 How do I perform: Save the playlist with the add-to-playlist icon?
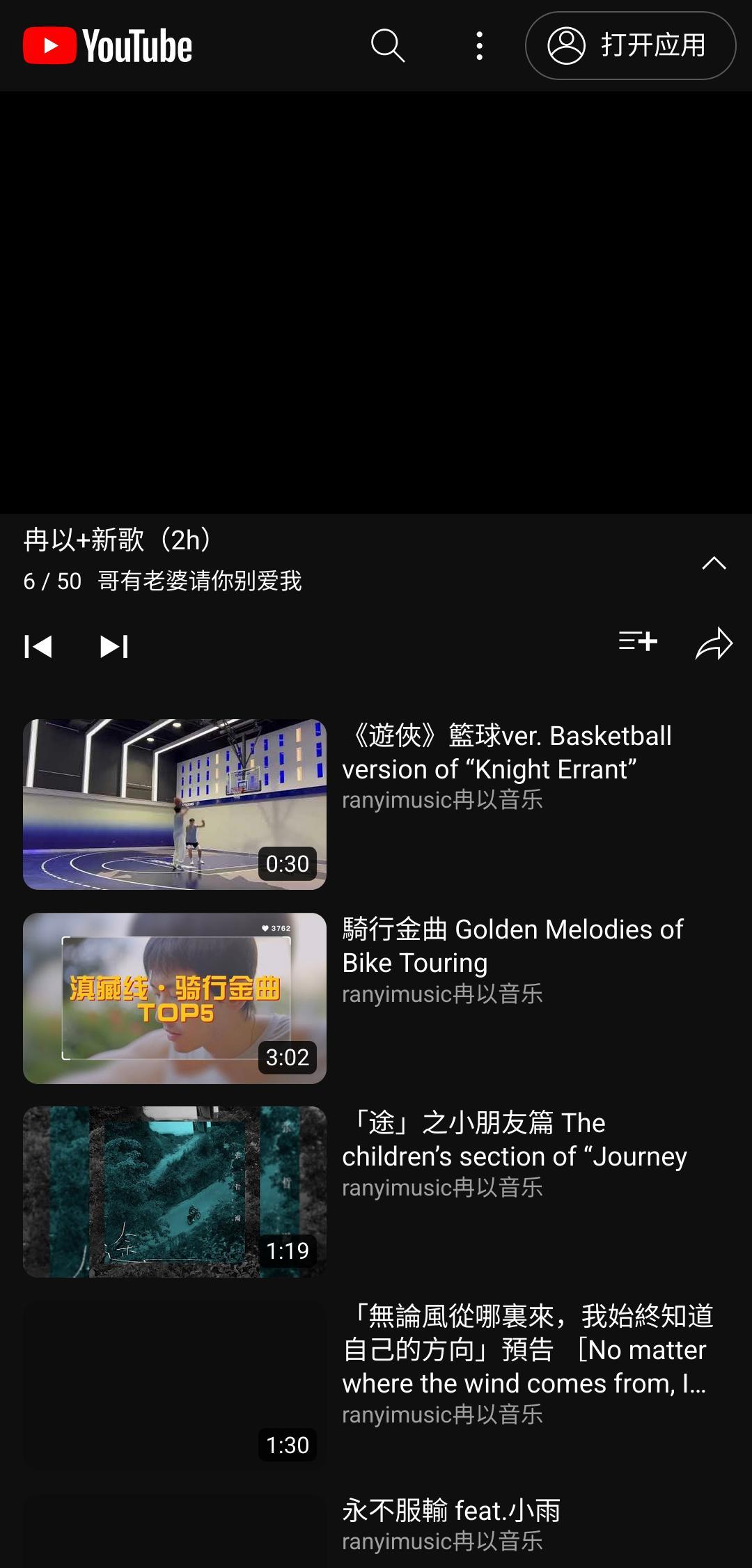point(636,642)
